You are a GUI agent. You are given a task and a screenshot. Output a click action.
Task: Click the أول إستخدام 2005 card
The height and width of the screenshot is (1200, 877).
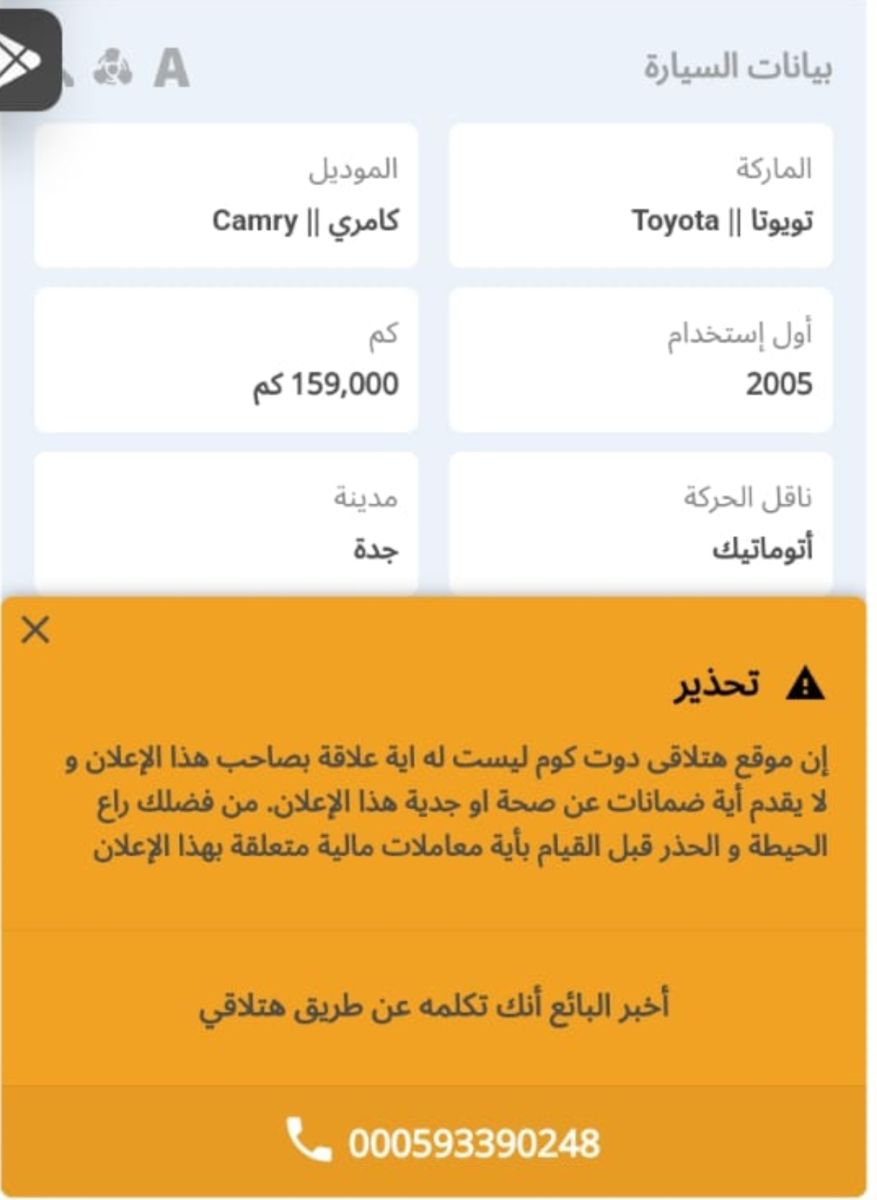645,355
